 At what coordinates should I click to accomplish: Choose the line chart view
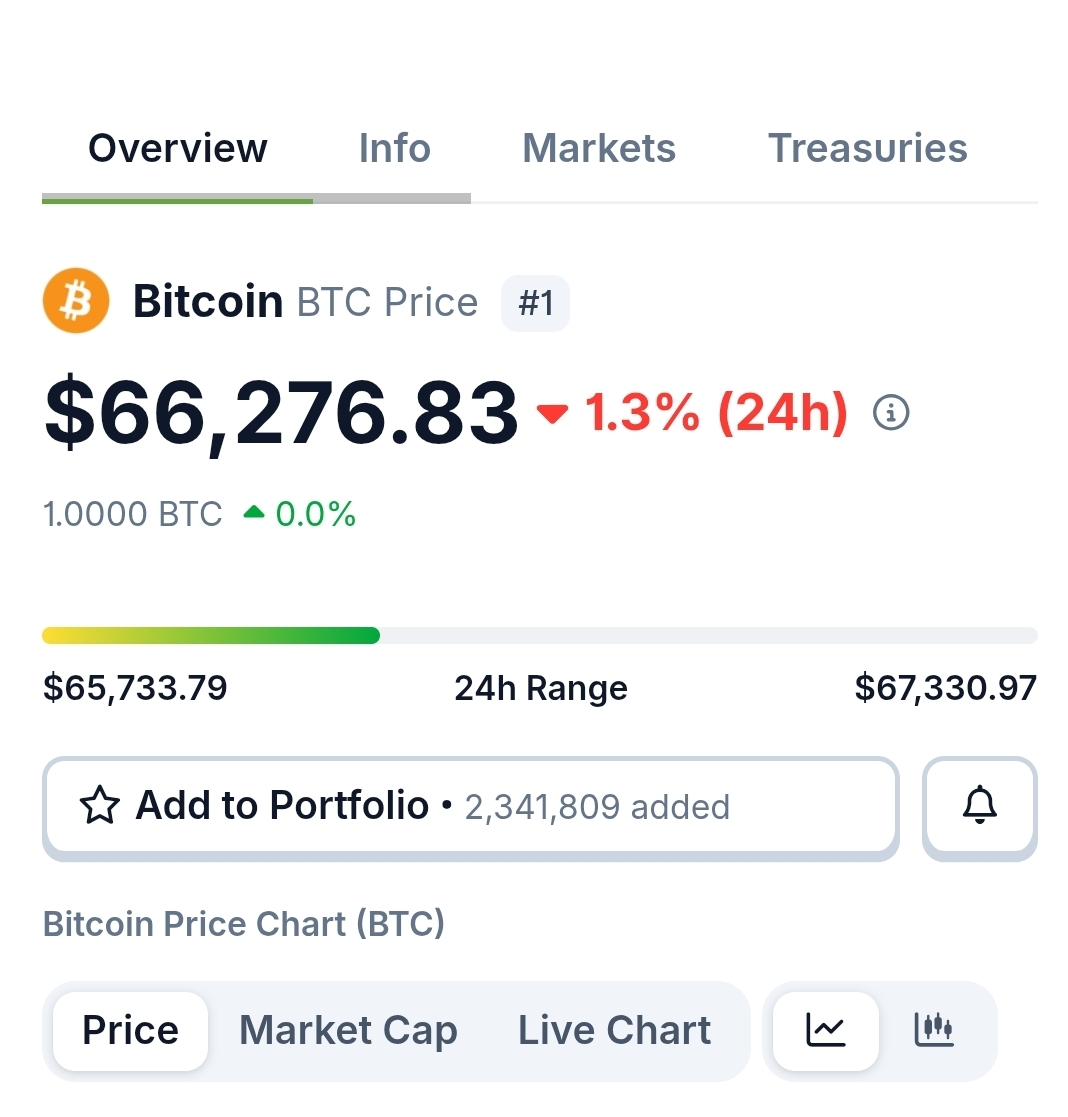[x=826, y=1030]
